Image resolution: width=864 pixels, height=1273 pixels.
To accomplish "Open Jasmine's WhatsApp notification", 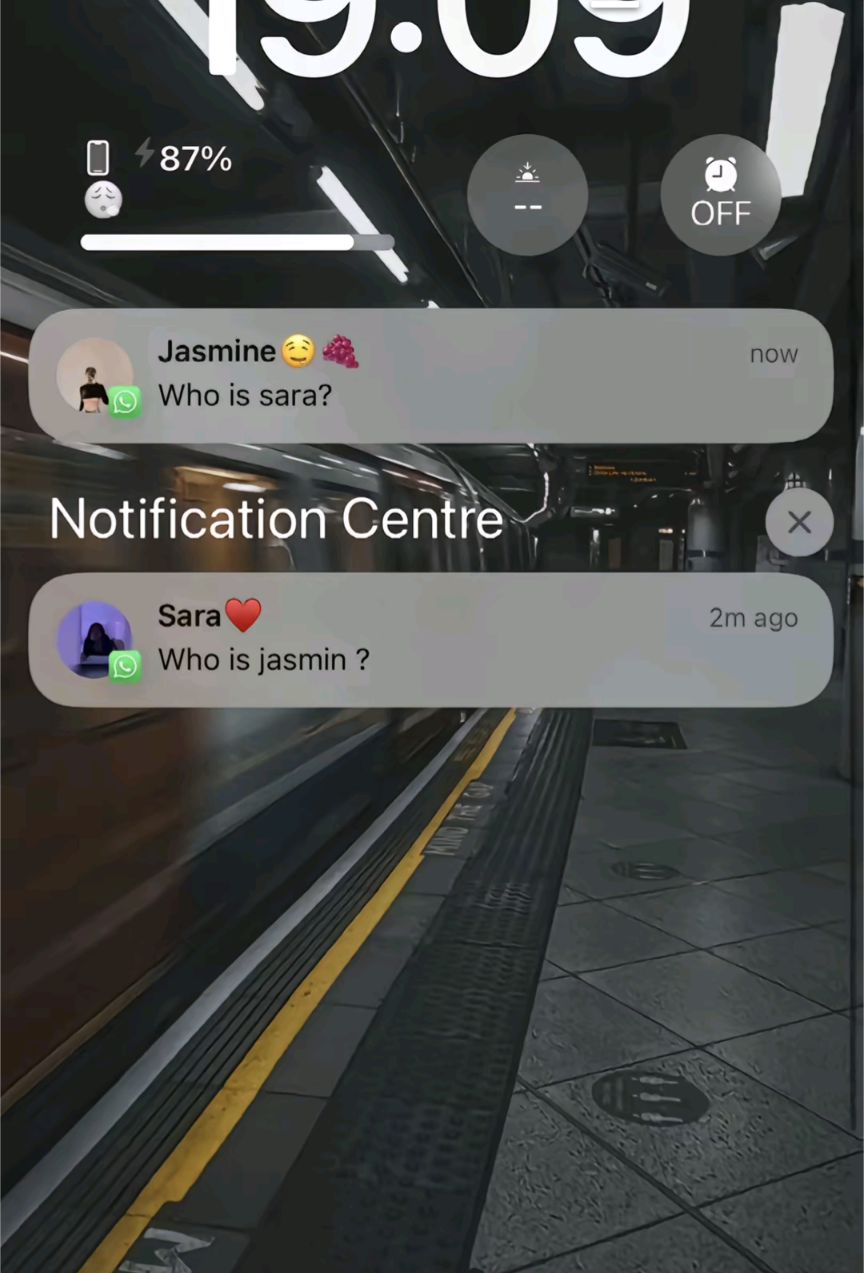I will click(x=430, y=376).
